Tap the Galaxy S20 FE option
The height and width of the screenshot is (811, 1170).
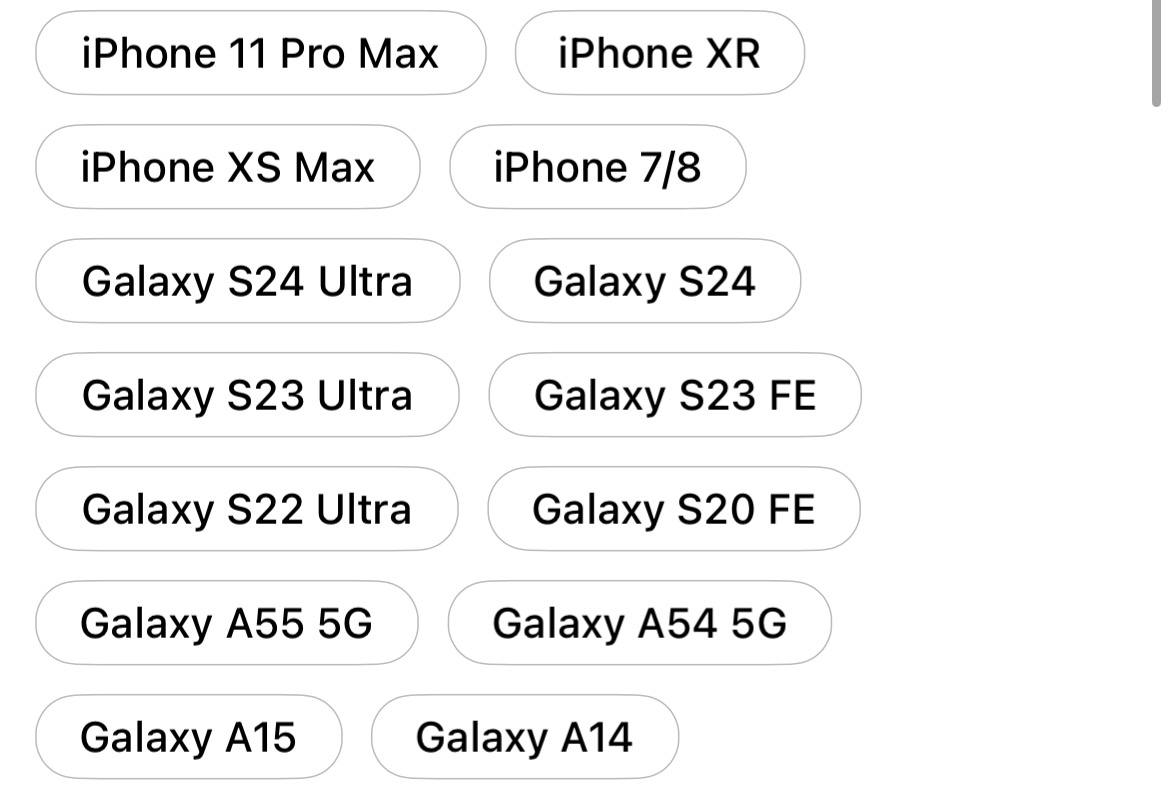tap(673, 509)
